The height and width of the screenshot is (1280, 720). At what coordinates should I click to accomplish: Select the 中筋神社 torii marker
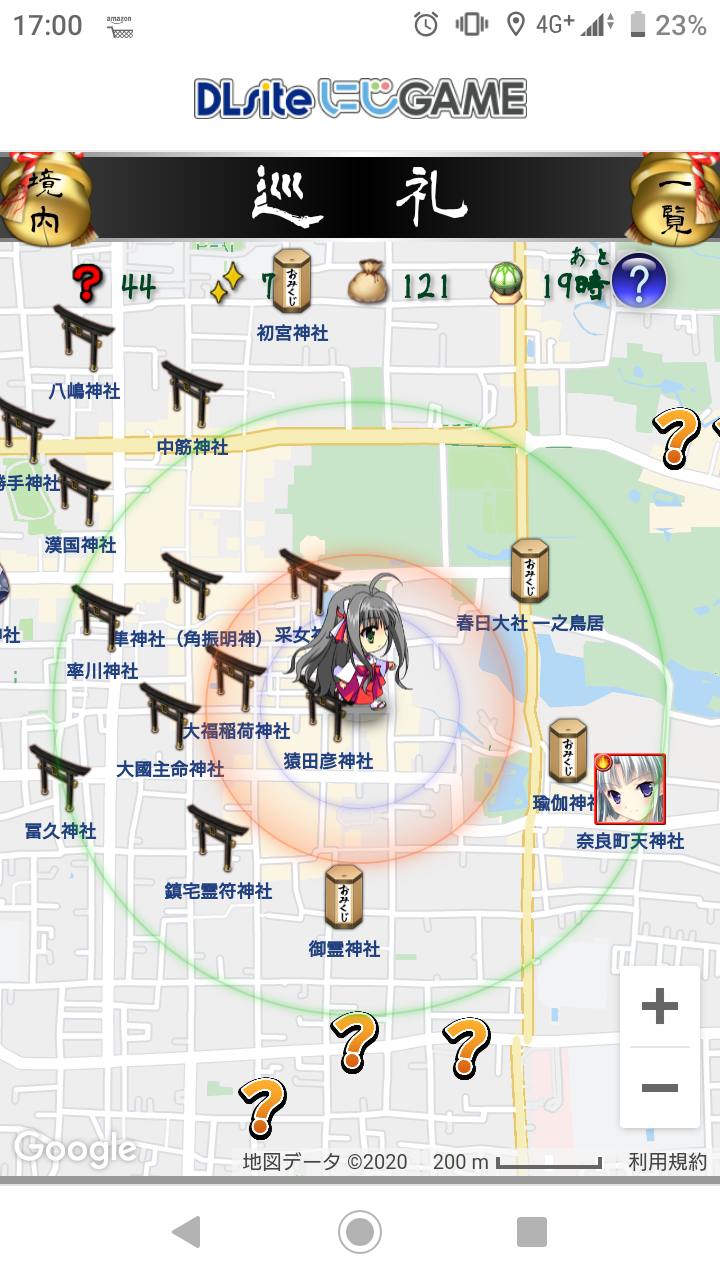192,399
